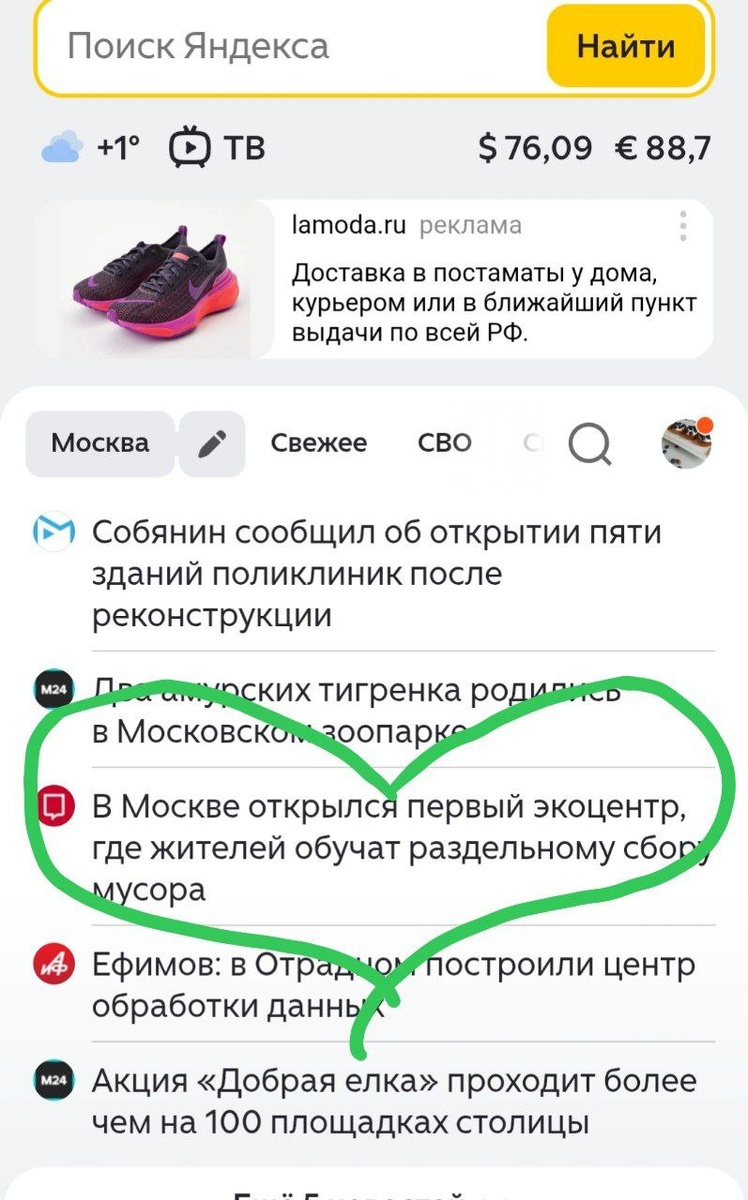This screenshot has width=748, height=1200.
Task: Read the «Добрая елка» campaign news
Action: [377, 1100]
